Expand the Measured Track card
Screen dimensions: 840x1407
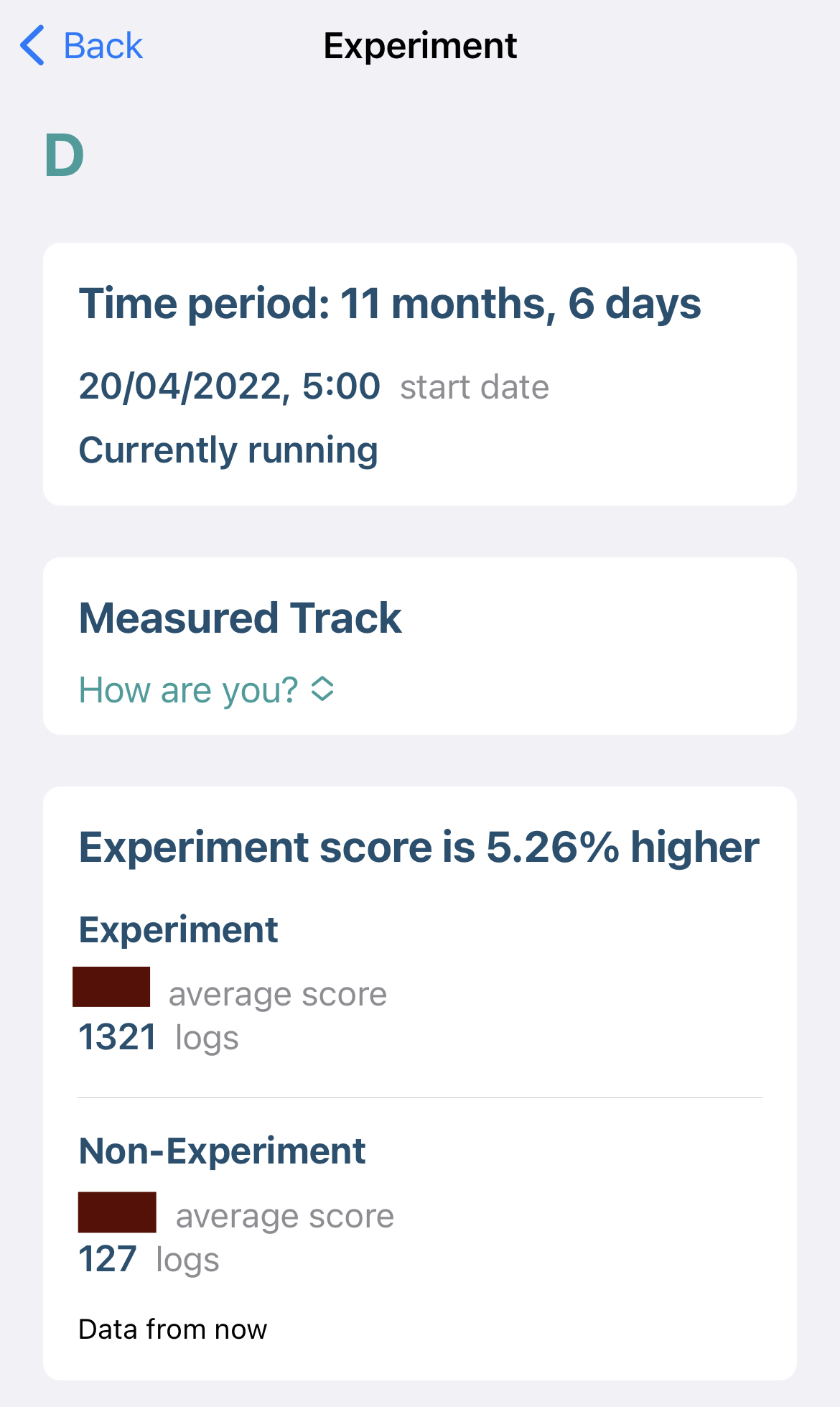(240, 618)
